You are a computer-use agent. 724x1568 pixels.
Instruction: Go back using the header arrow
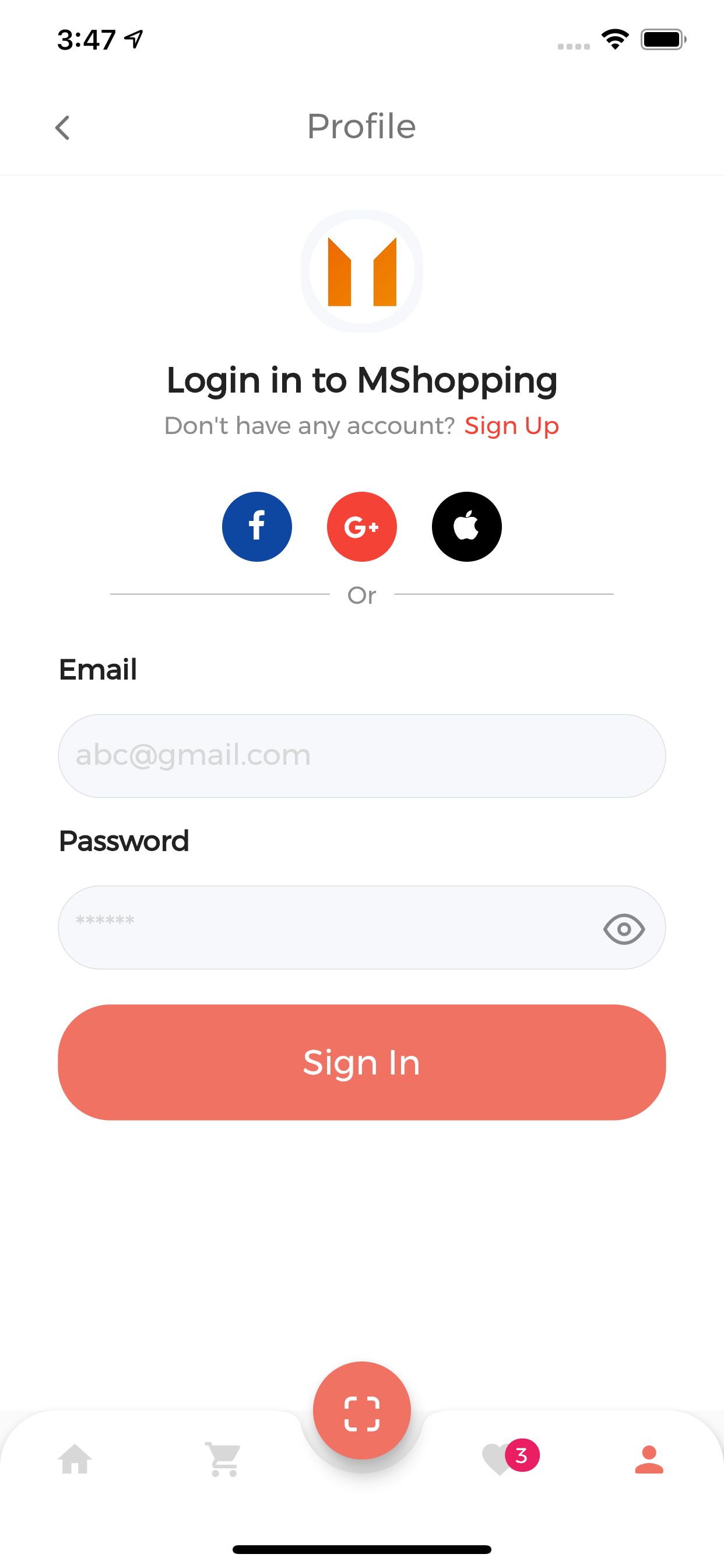62,128
